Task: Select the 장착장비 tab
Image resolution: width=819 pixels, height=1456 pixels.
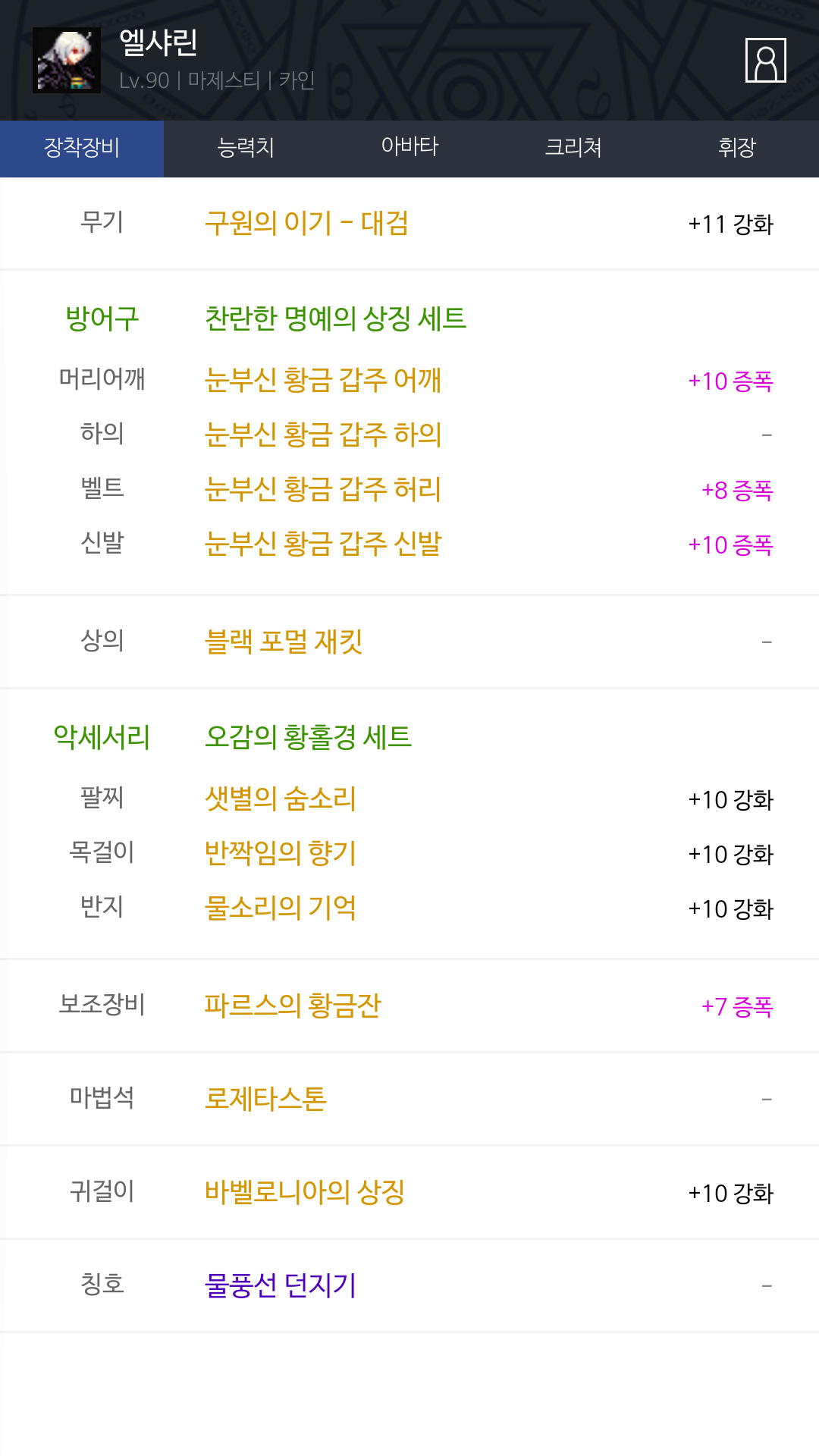Action: coord(82,149)
